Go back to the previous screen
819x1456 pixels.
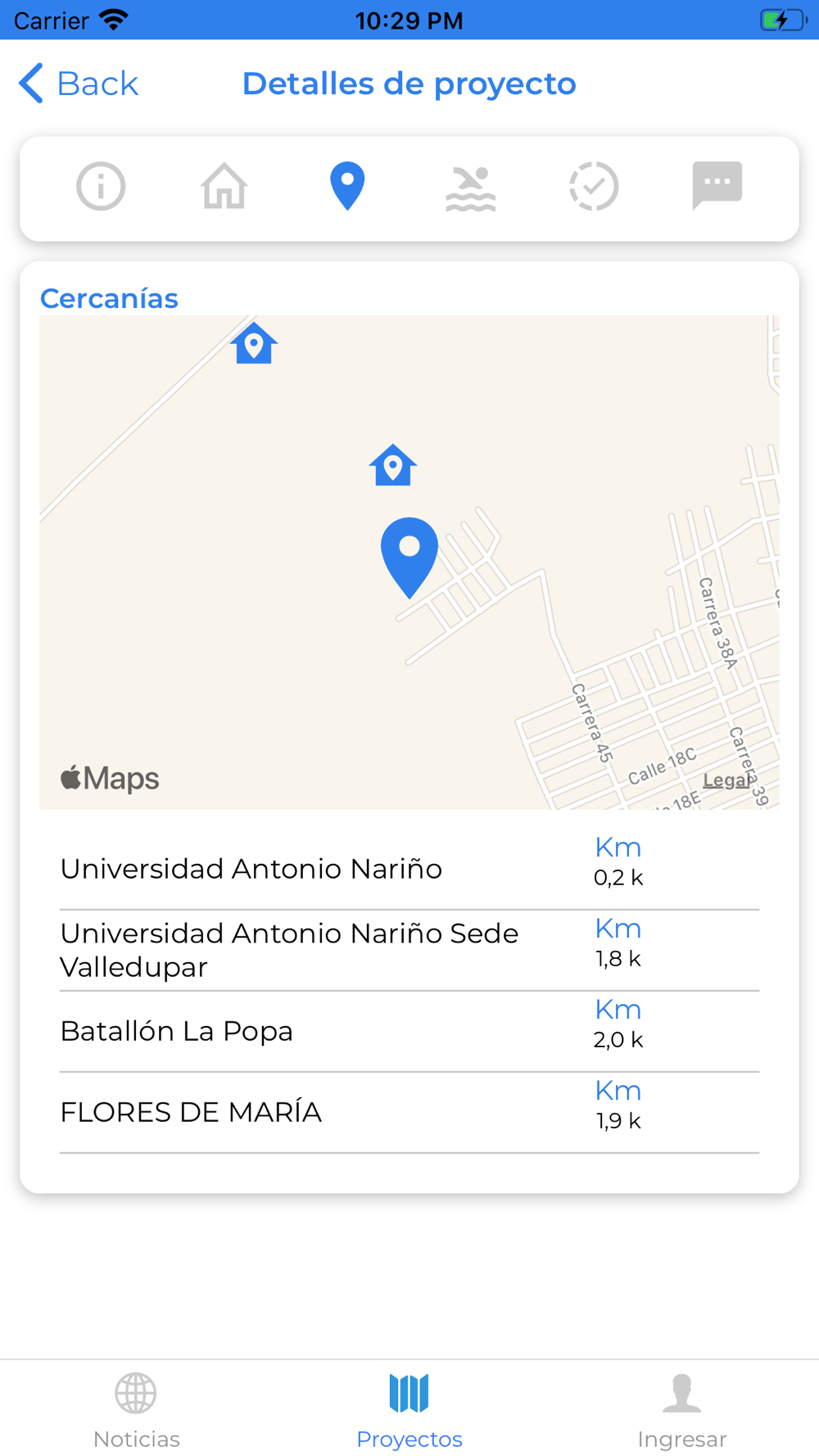tap(79, 84)
